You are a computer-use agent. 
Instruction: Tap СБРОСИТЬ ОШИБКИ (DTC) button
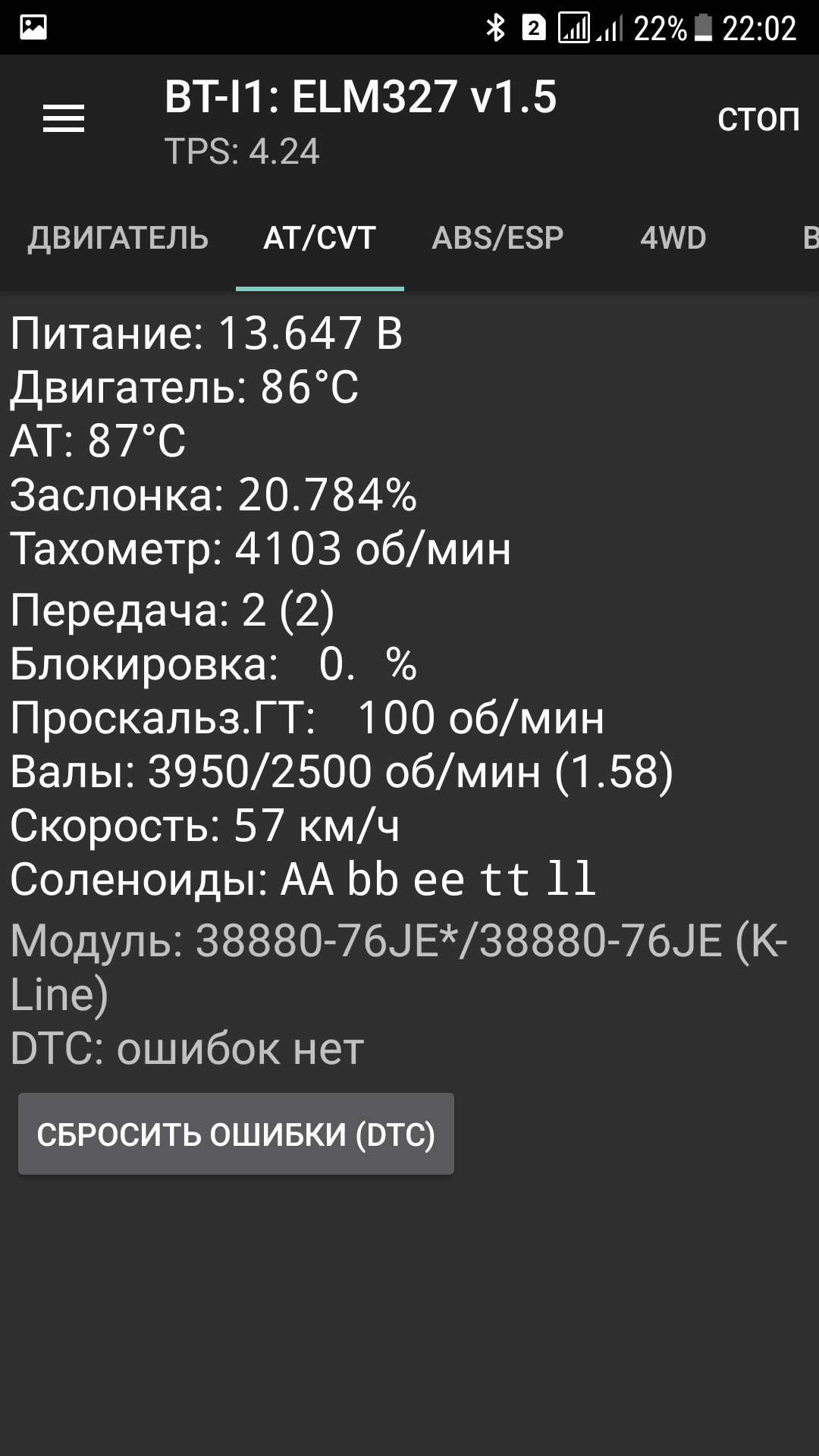click(236, 1134)
